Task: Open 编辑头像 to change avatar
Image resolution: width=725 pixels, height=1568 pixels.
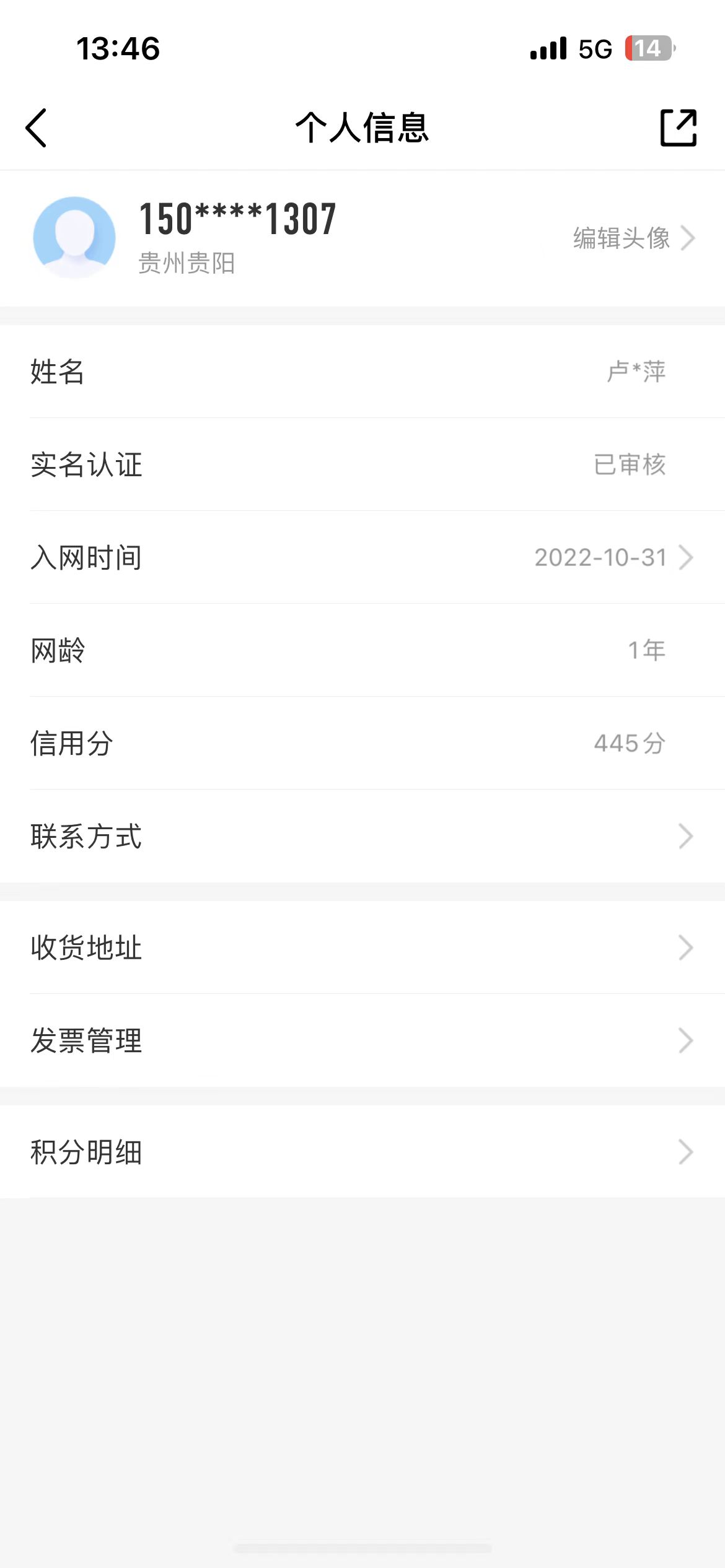Action: 632,238
